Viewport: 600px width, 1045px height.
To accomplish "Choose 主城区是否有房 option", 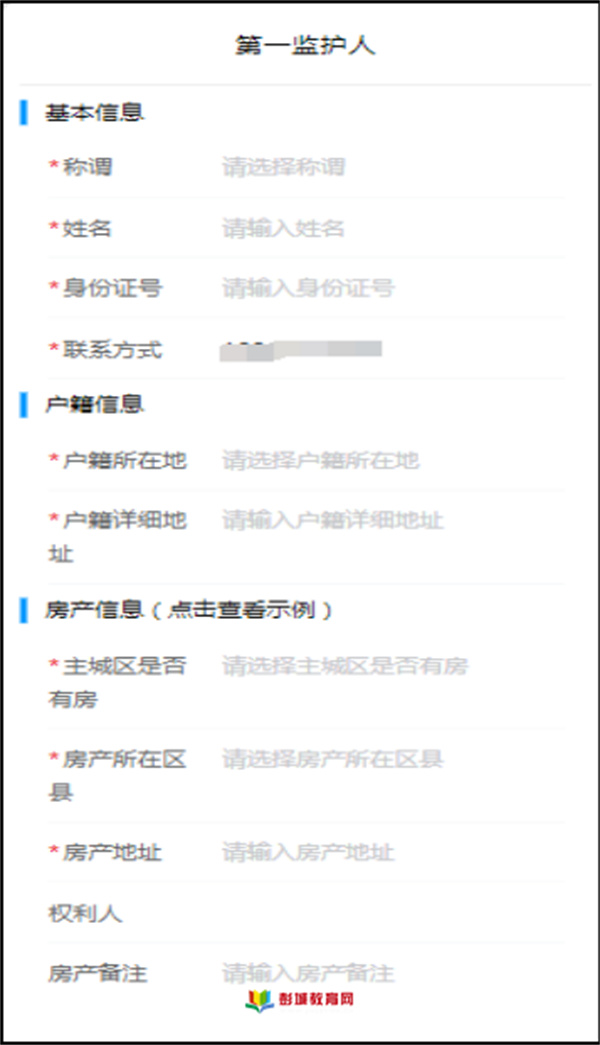I will [x=392, y=665].
